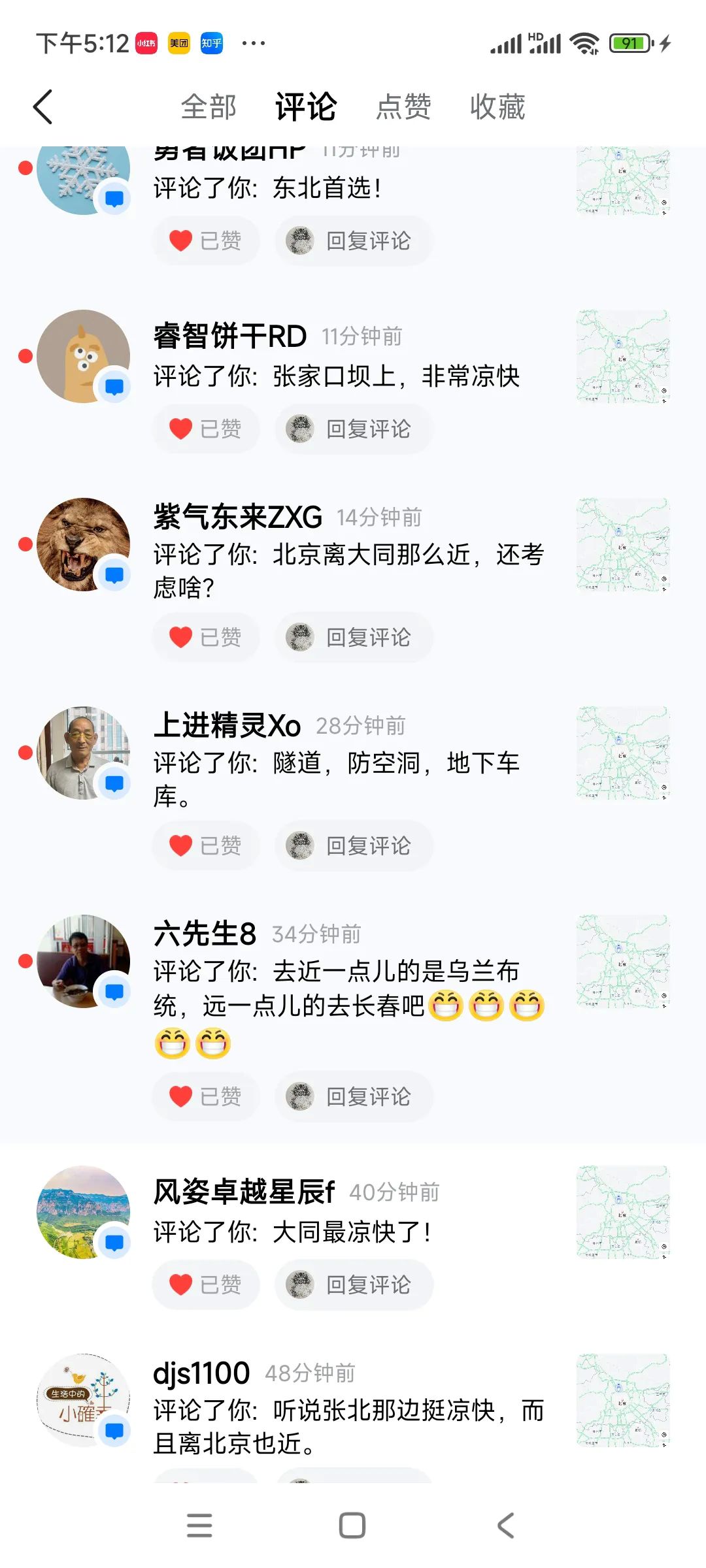Viewport: 706px width, 1568px height.
Task: Reply to 睿智饼干RD's comment
Action: tap(354, 429)
